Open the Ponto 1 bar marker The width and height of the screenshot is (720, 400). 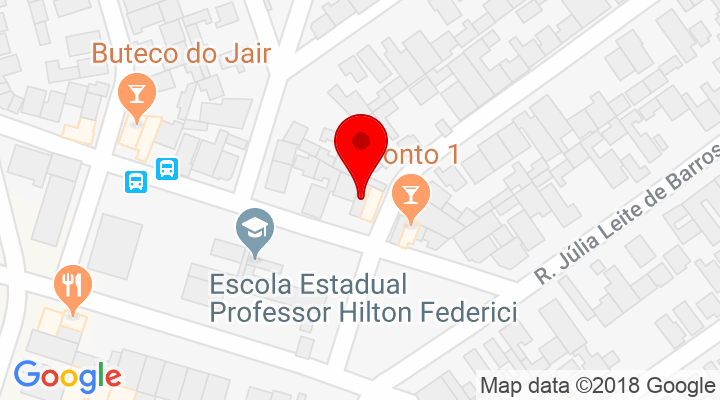click(410, 191)
